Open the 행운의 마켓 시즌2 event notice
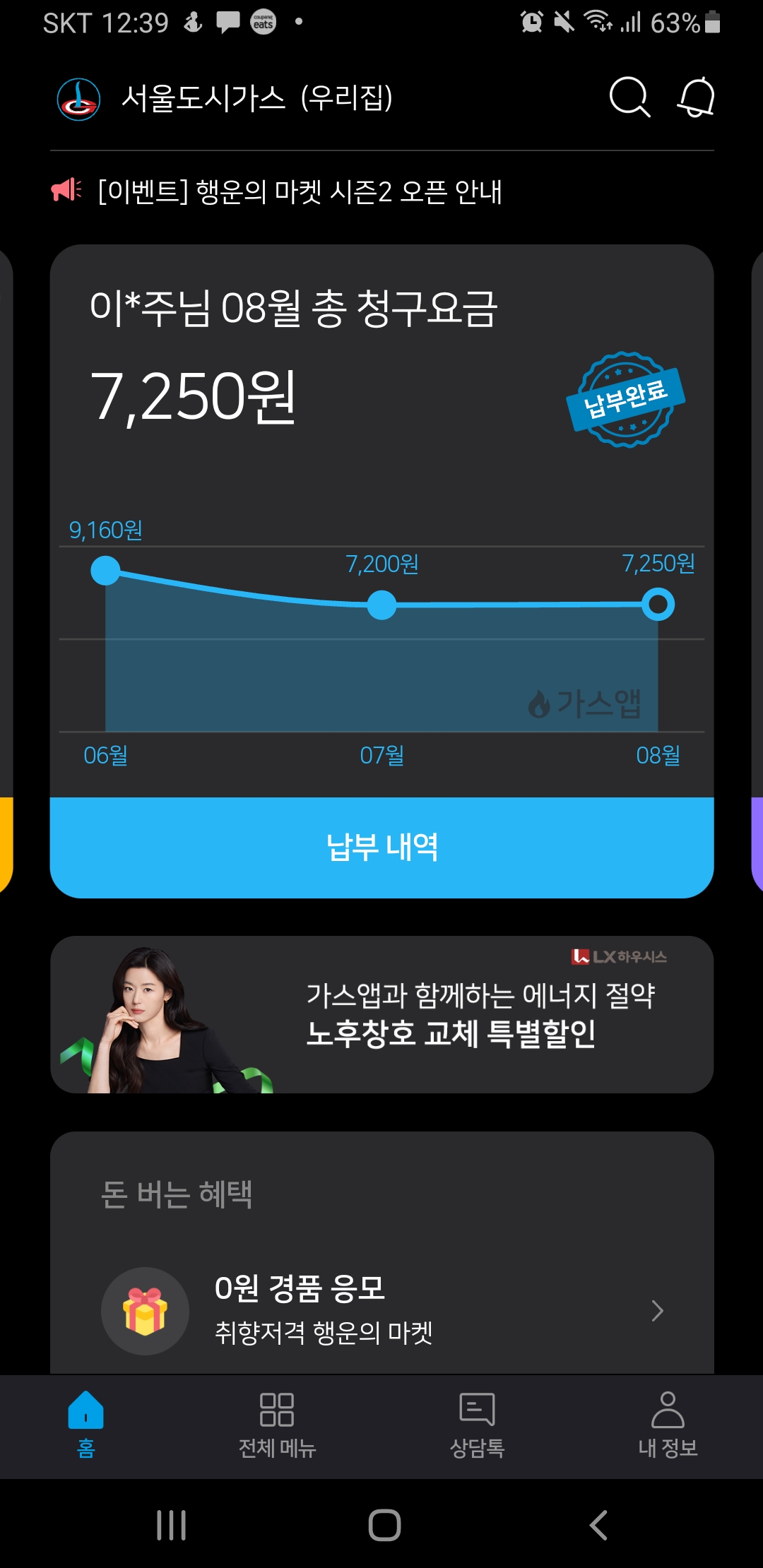 click(300, 191)
